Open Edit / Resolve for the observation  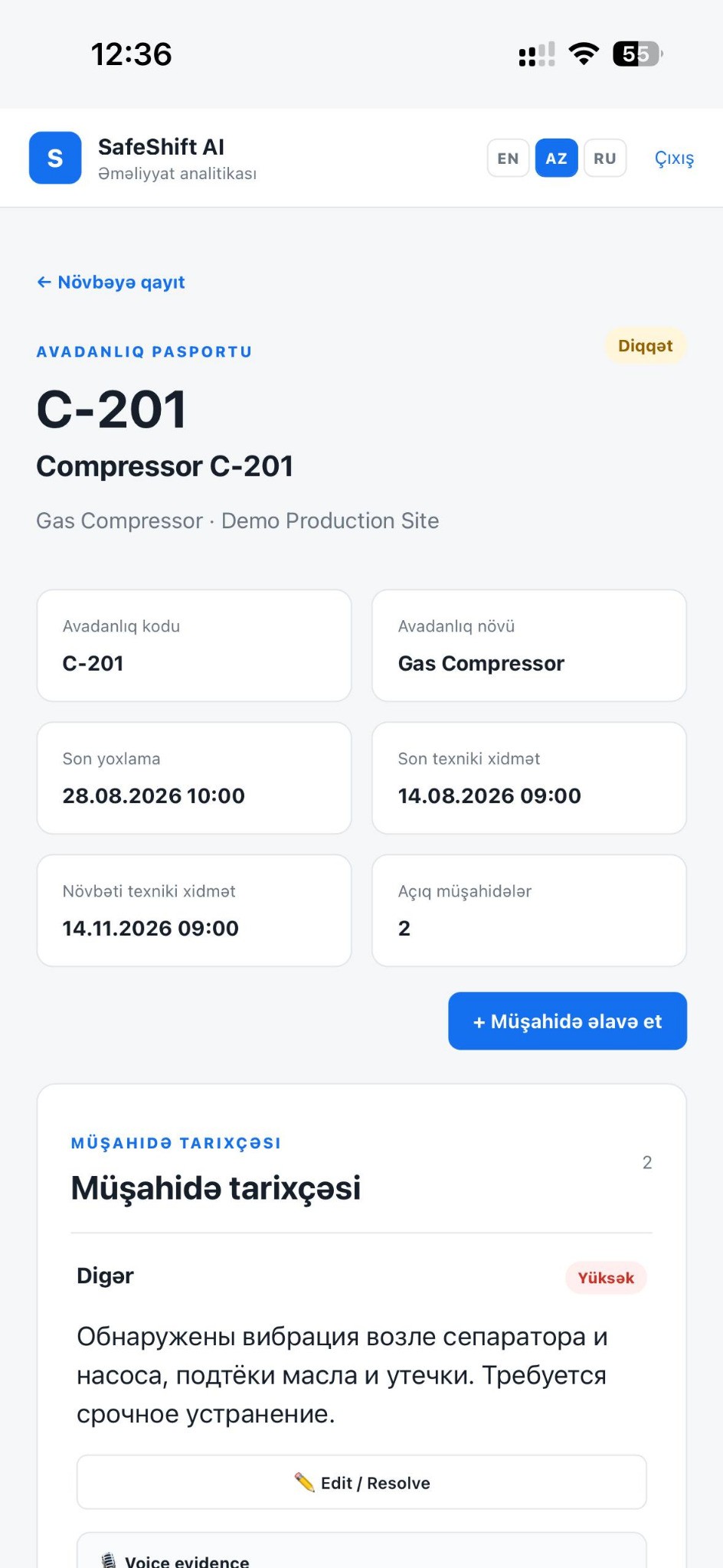click(x=361, y=1483)
